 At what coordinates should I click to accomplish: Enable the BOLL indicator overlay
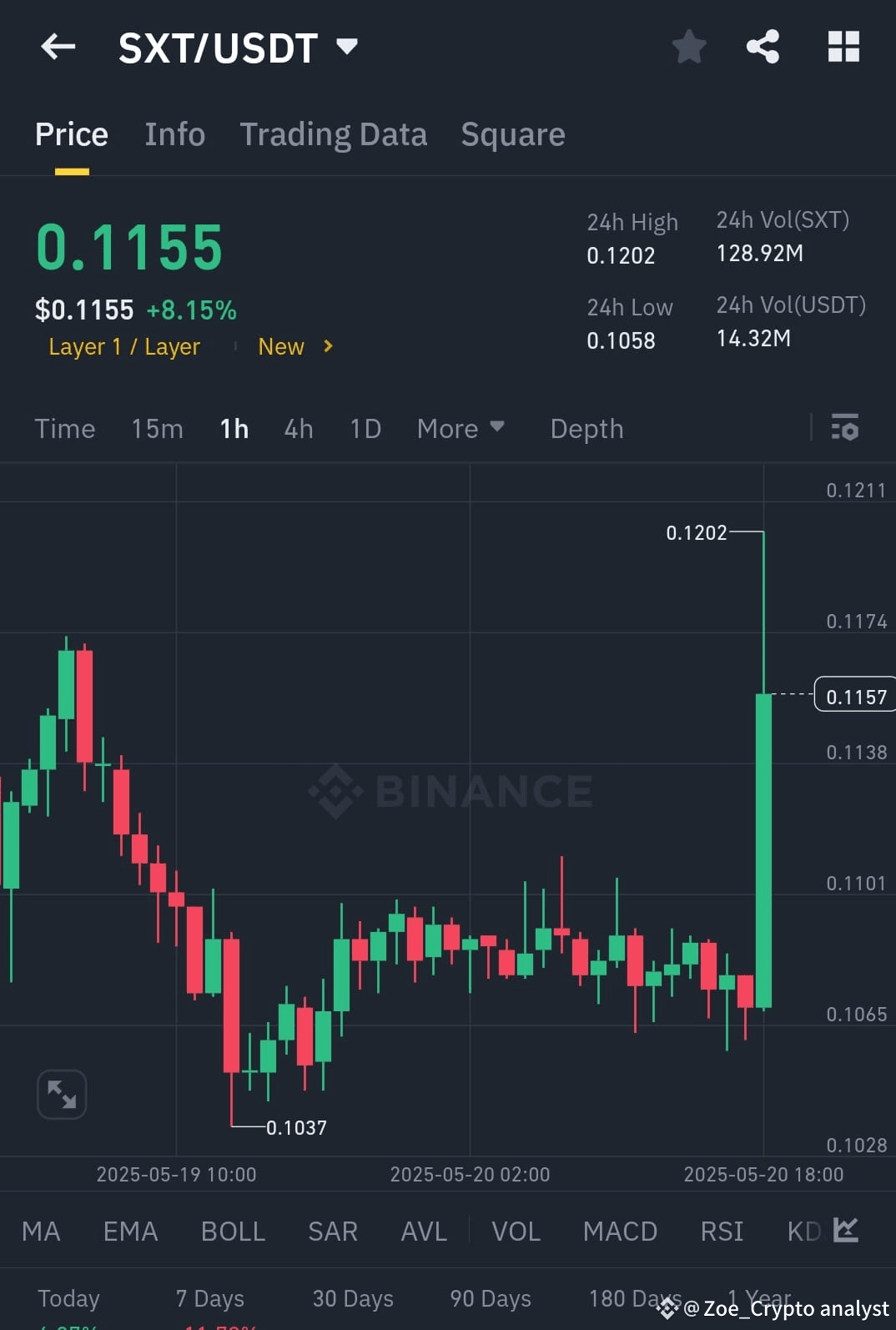[232, 1231]
